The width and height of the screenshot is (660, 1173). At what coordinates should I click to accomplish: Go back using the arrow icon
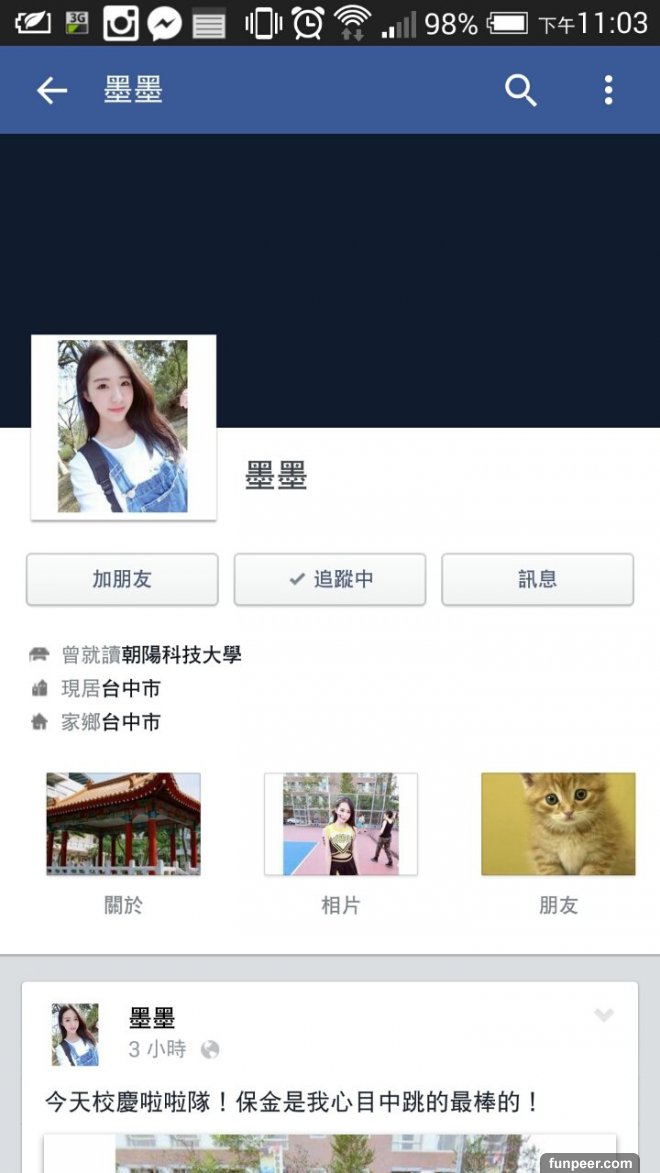click(x=52, y=91)
